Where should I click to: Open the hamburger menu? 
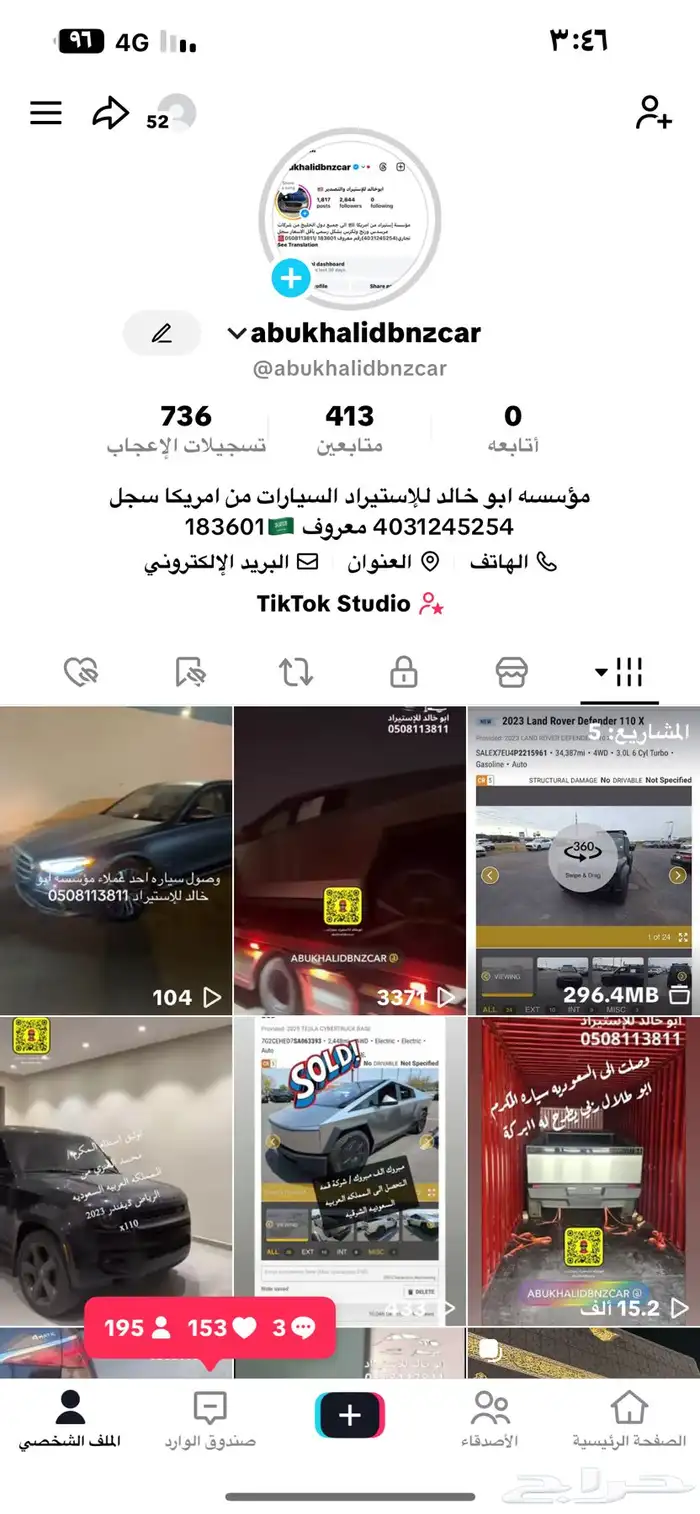tap(46, 113)
